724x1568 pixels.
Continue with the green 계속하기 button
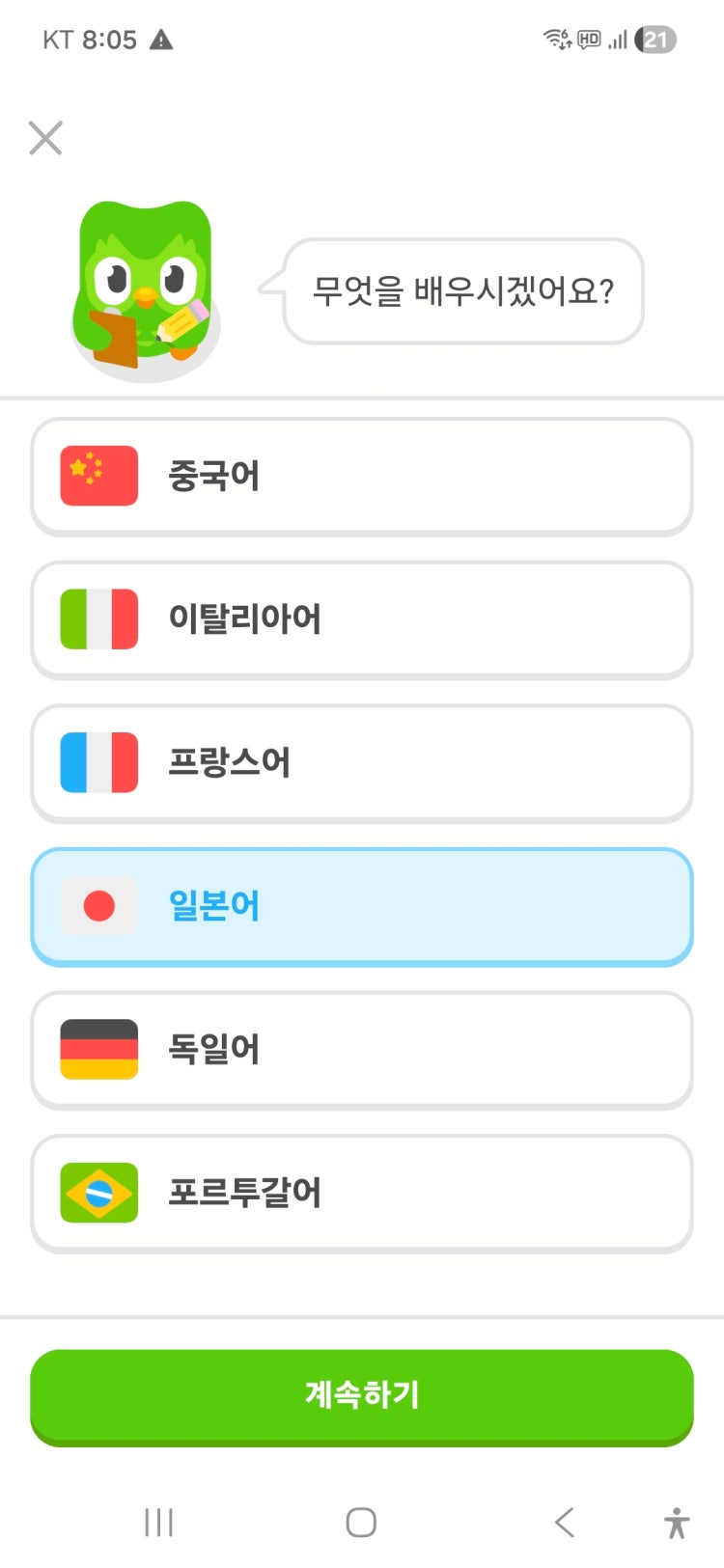362,1395
